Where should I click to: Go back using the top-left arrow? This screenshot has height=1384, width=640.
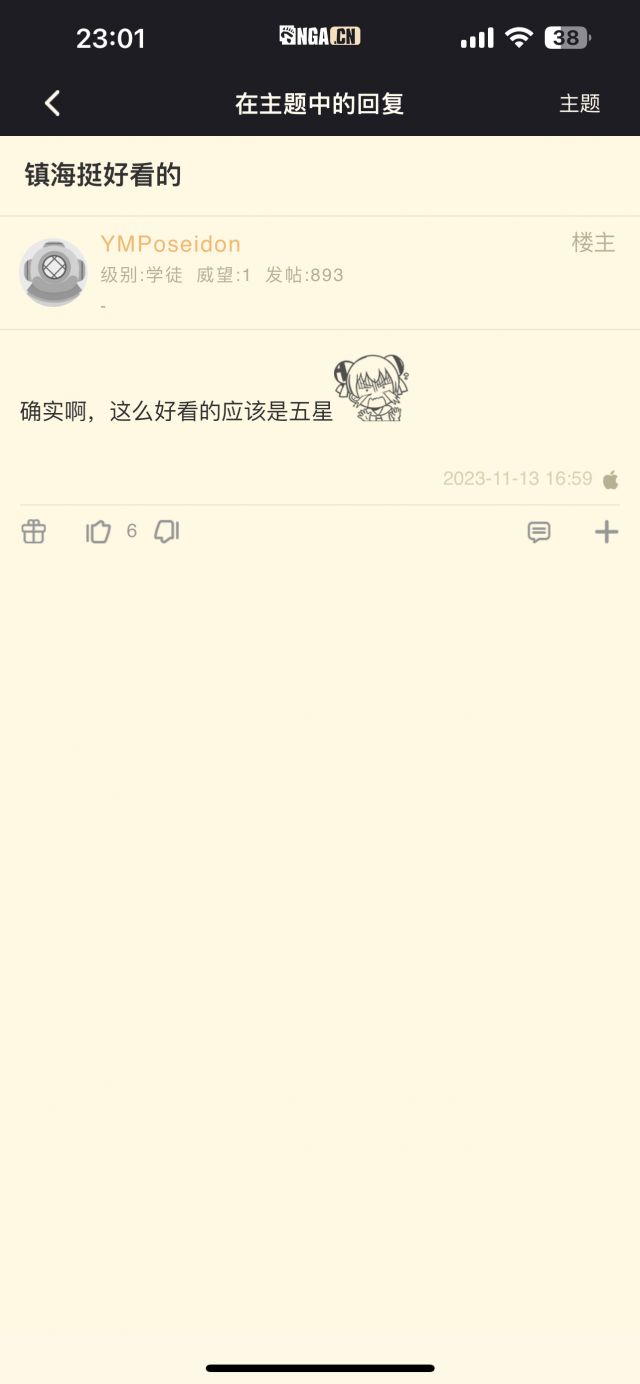pyautogui.click(x=52, y=103)
